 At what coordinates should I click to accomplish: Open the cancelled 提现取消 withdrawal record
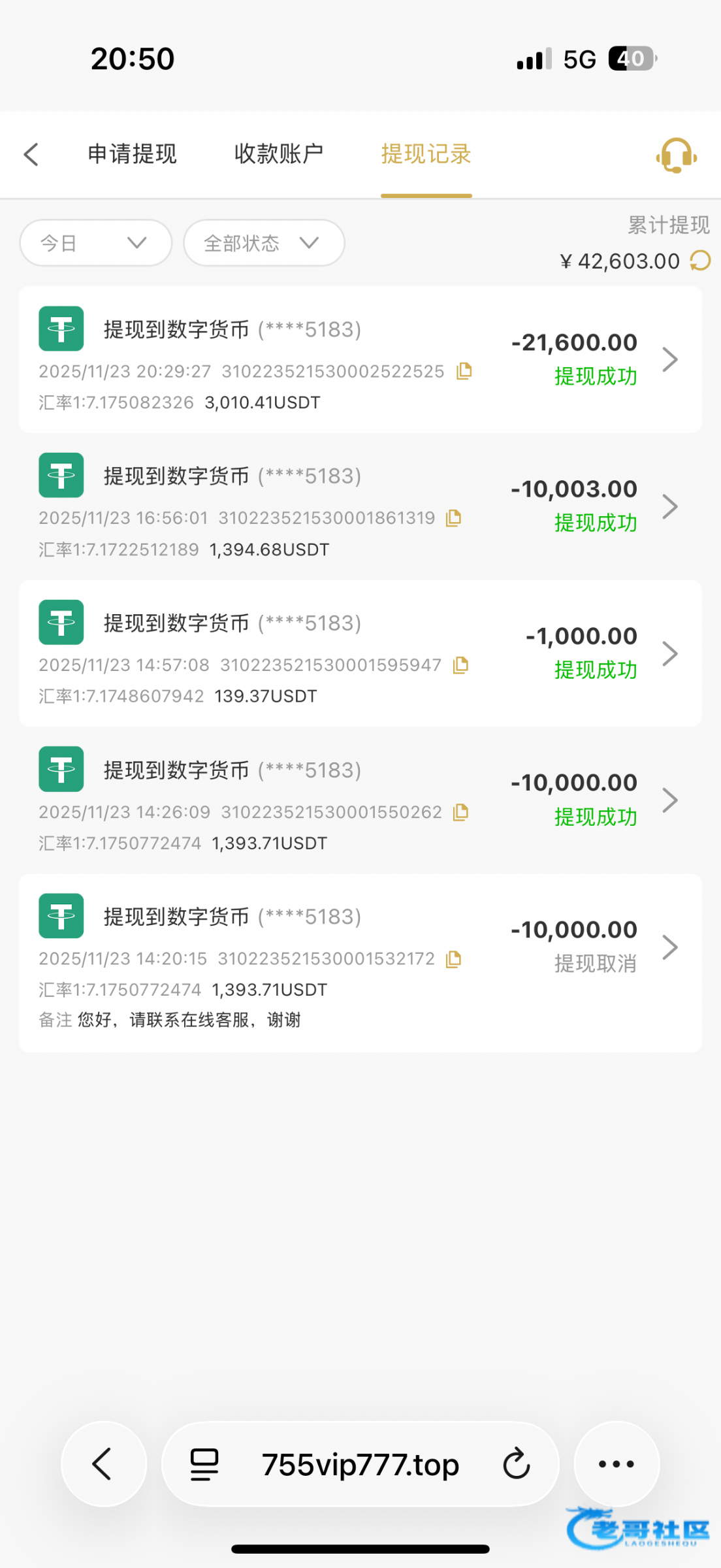coord(670,947)
